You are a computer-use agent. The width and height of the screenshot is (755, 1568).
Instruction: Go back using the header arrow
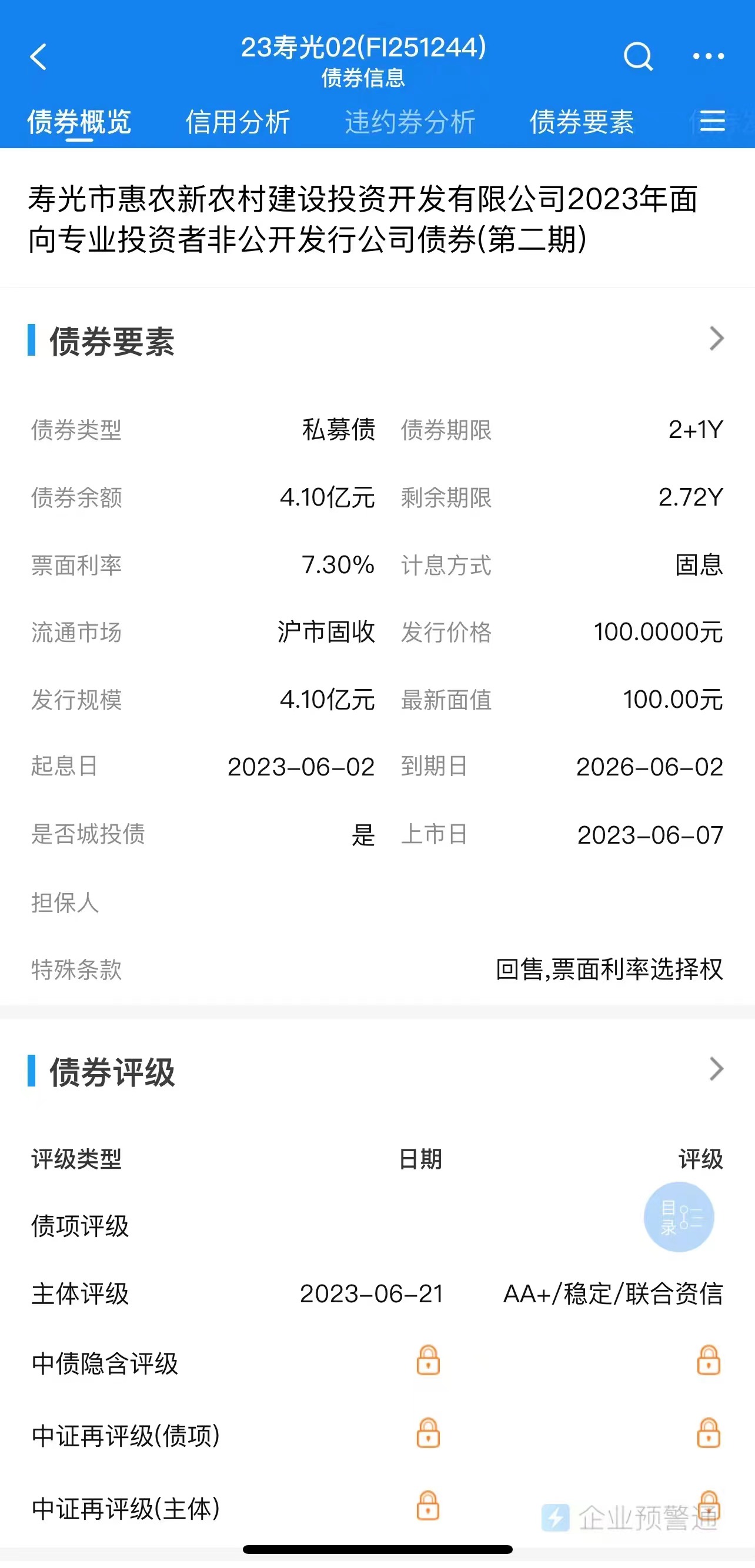pos(38,57)
